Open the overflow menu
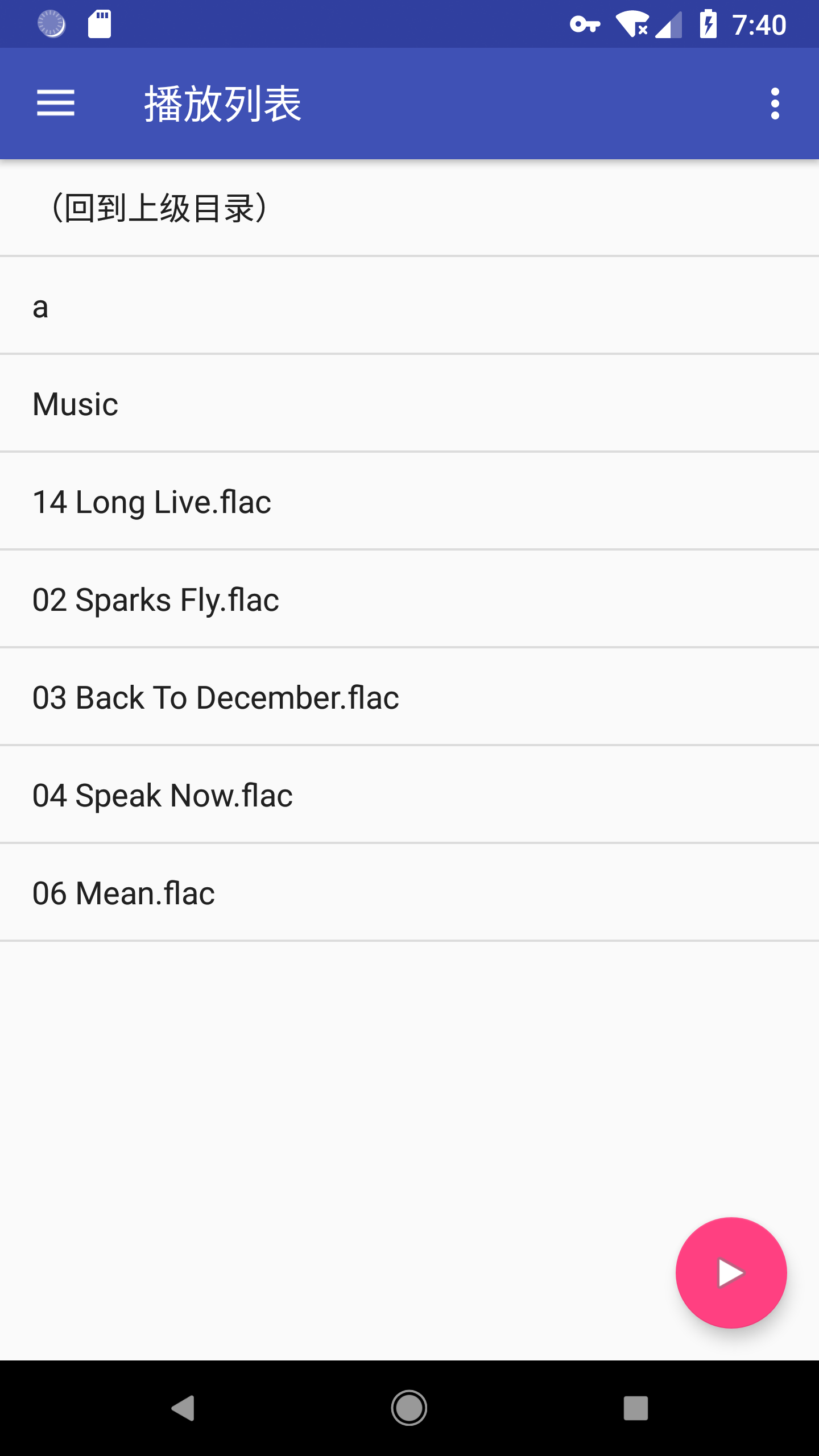Viewport: 819px width, 1456px height. [x=775, y=103]
